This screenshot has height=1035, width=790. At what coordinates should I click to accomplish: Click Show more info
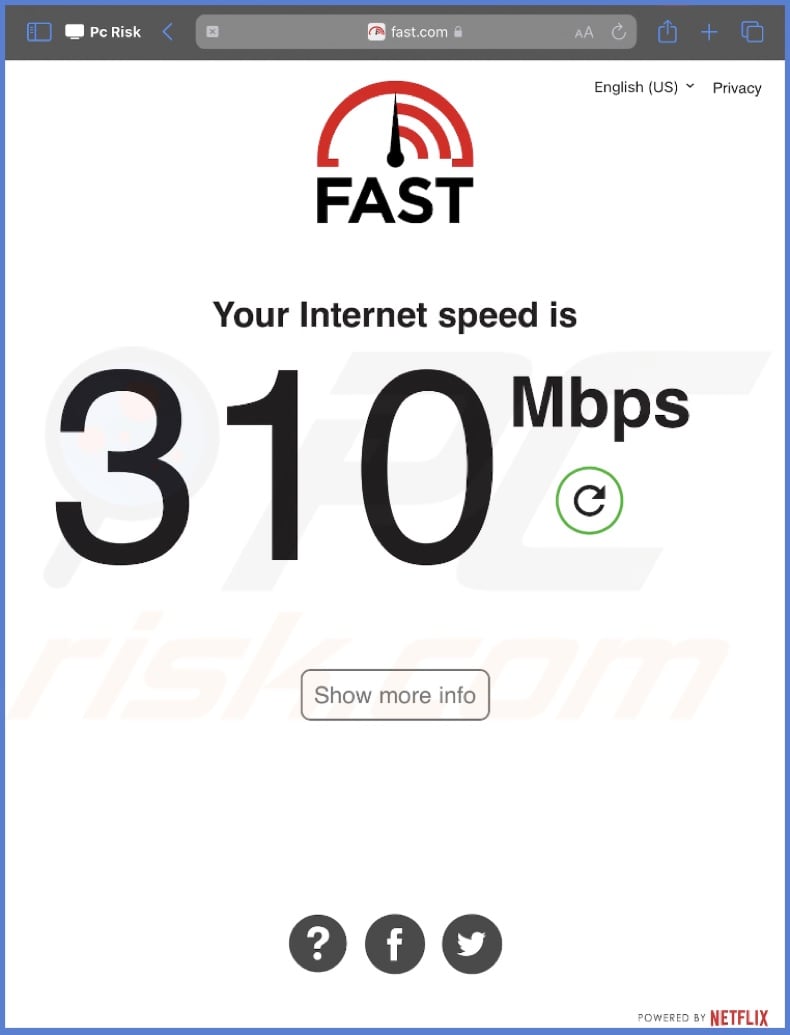pyautogui.click(x=395, y=694)
